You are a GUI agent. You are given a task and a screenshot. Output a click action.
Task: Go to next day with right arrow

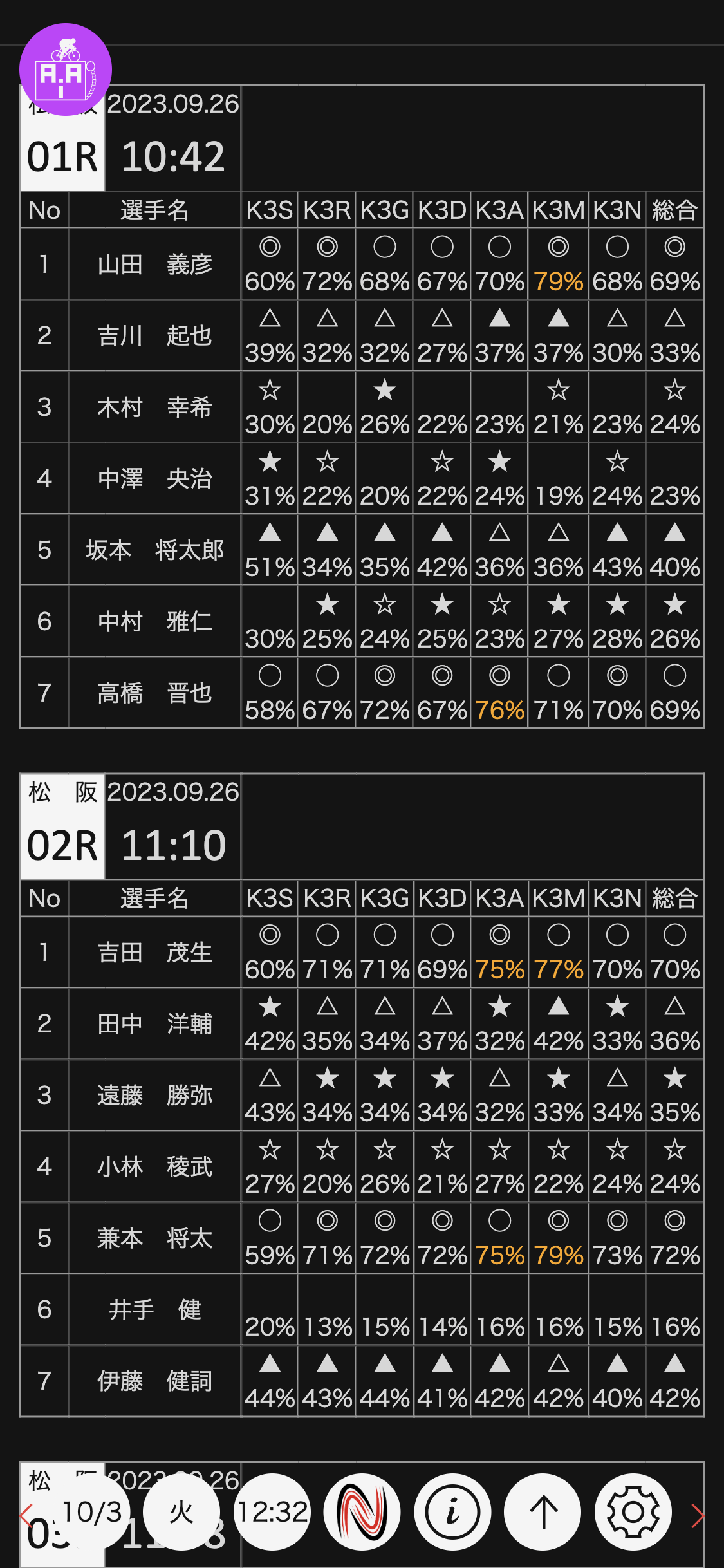[x=698, y=1515]
